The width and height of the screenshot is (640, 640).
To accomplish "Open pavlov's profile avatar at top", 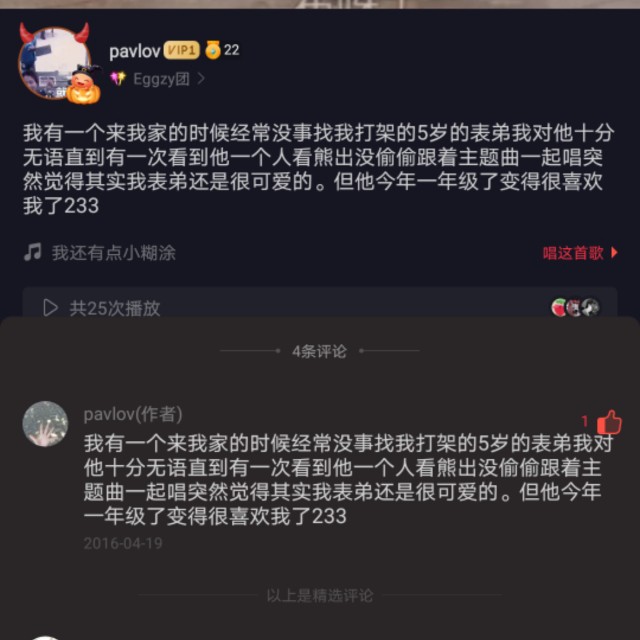I will pyautogui.click(x=54, y=63).
